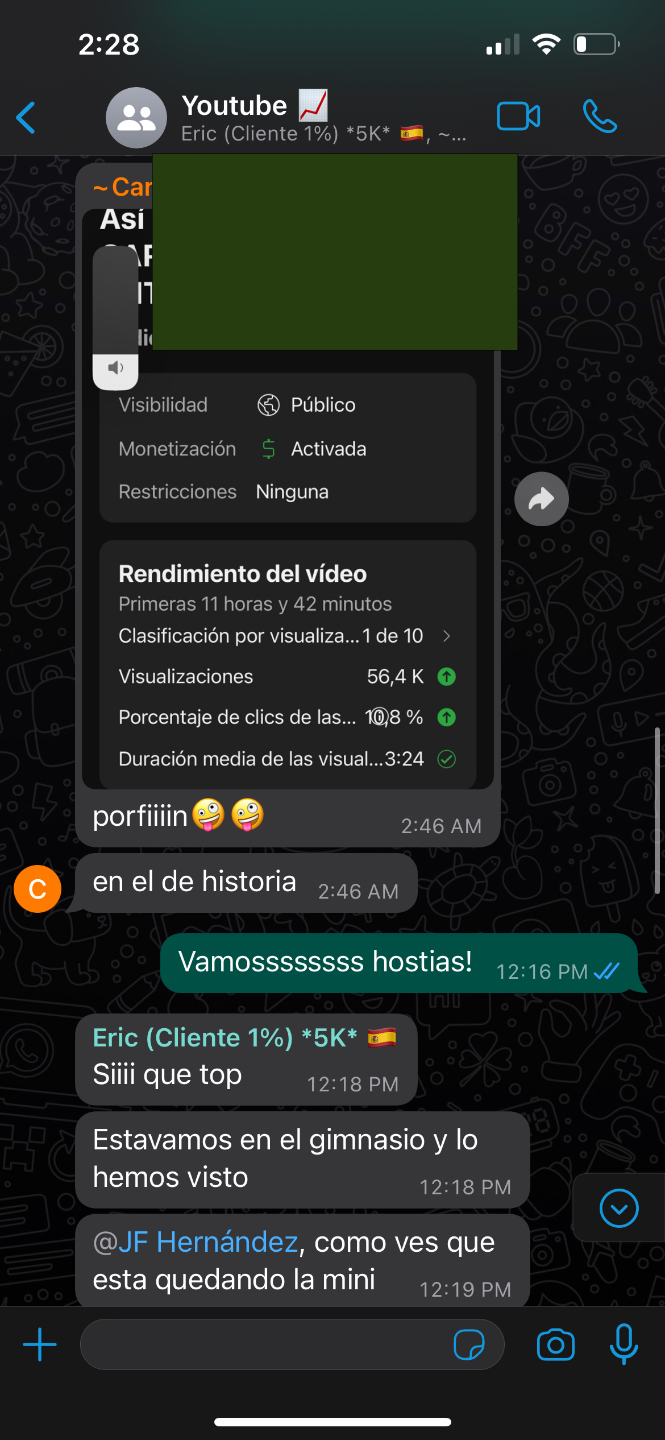Start a voice call with the group

pos(600,117)
